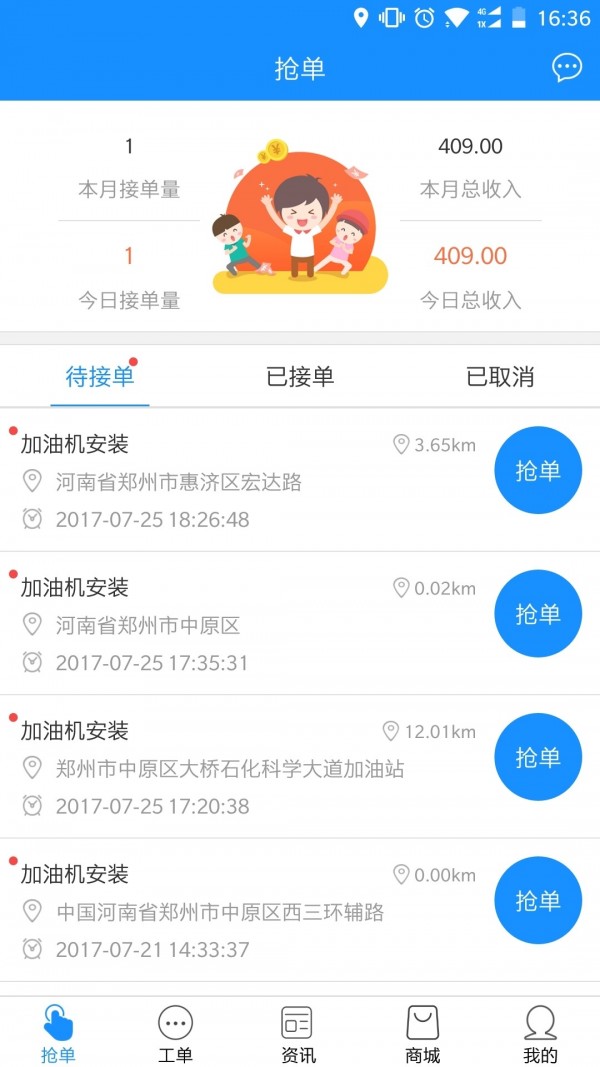The height and width of the screenshot is (1067, 600).
Task: Open the messages chat bubble icon
Action: tap(566, 68)
